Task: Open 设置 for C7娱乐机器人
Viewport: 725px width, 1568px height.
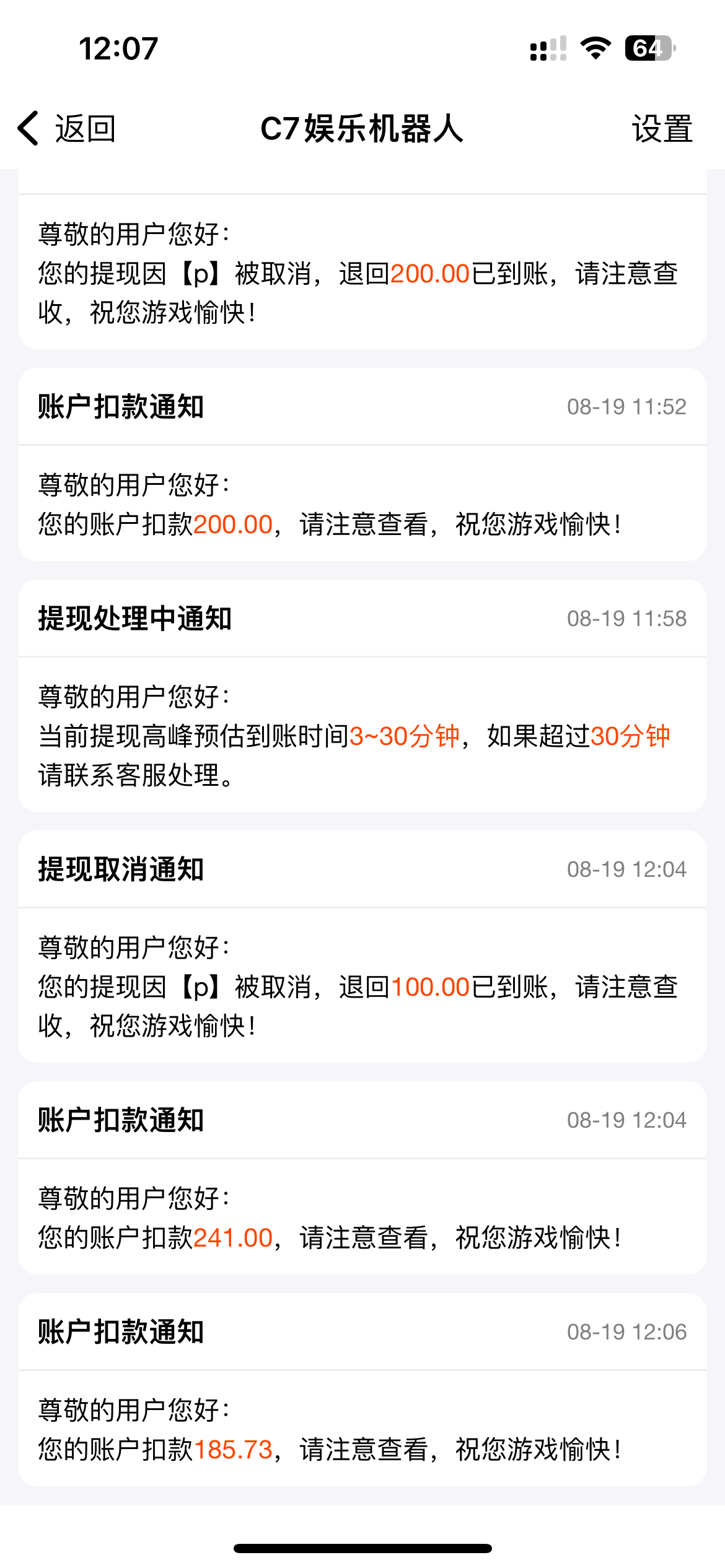Action: point(662,129)
